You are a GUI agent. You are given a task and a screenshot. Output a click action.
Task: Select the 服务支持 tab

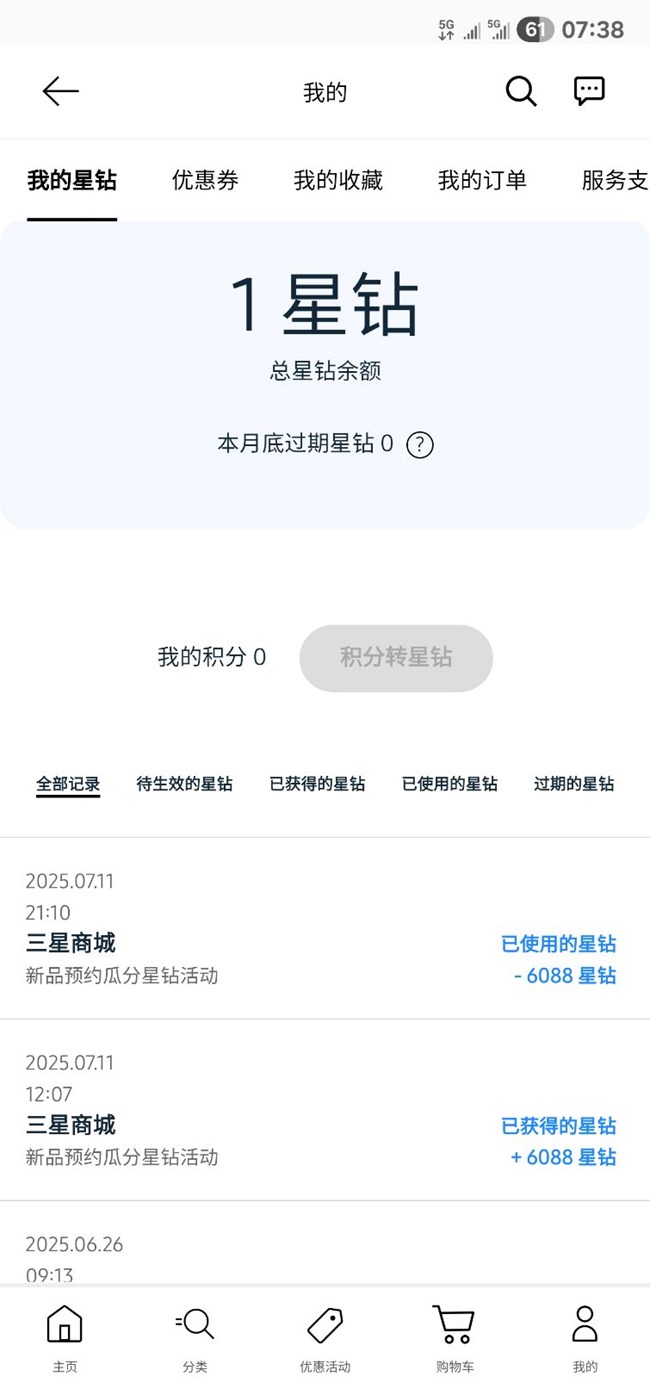pos(615,180)
